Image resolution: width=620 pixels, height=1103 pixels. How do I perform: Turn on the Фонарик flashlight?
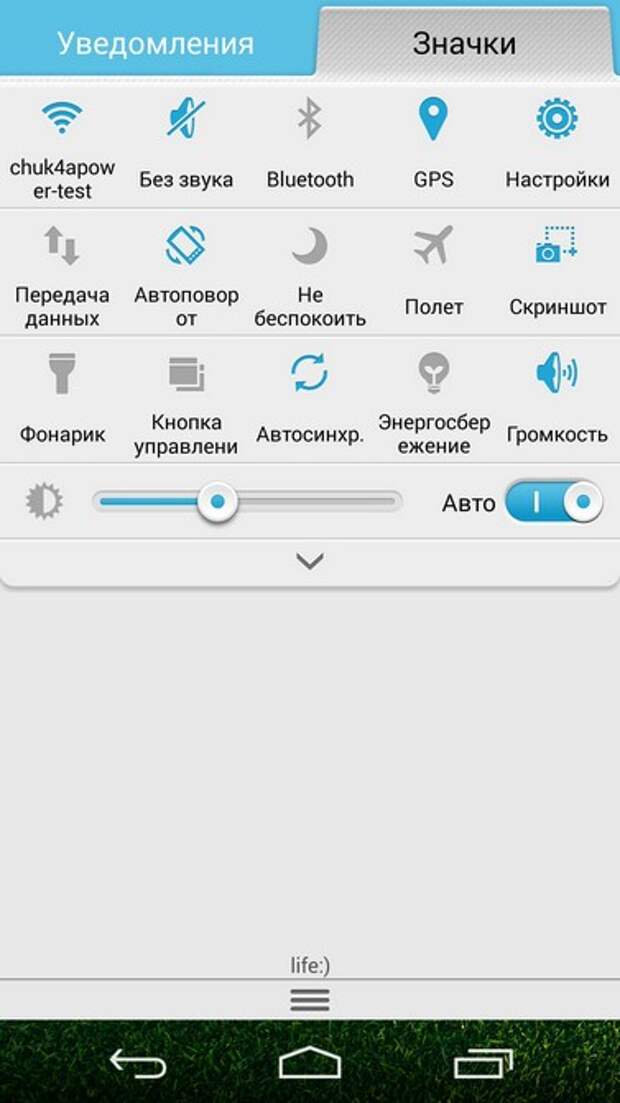pos(62,398)
